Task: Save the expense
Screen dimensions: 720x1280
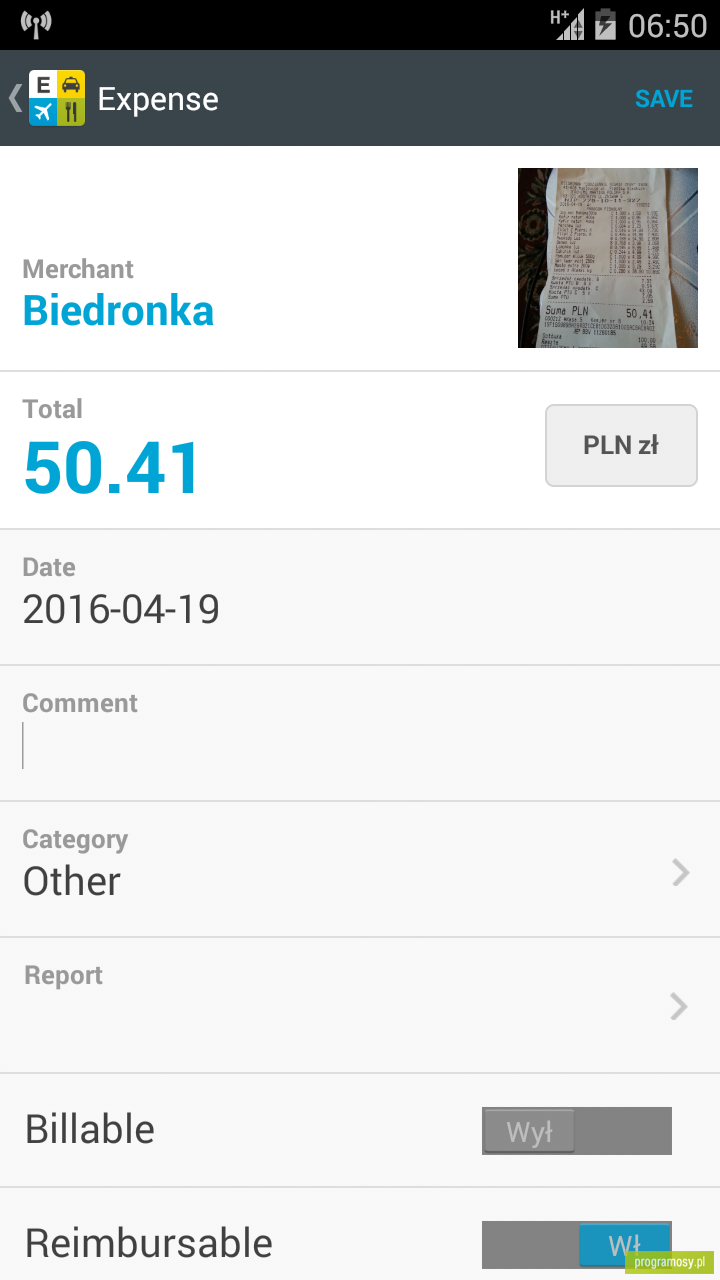Action: (x=664, y=99)
